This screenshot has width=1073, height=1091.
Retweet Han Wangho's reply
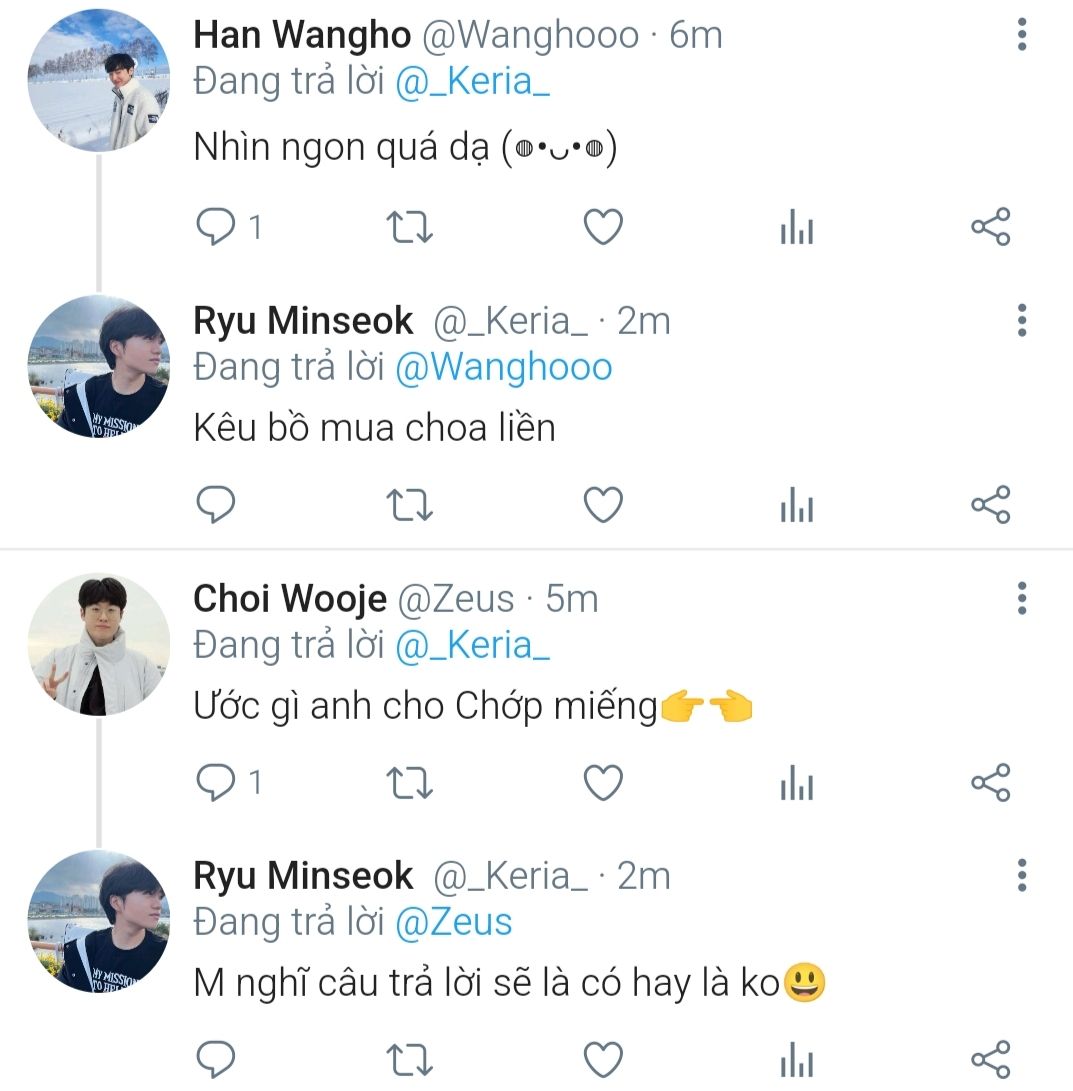point(409,228)
